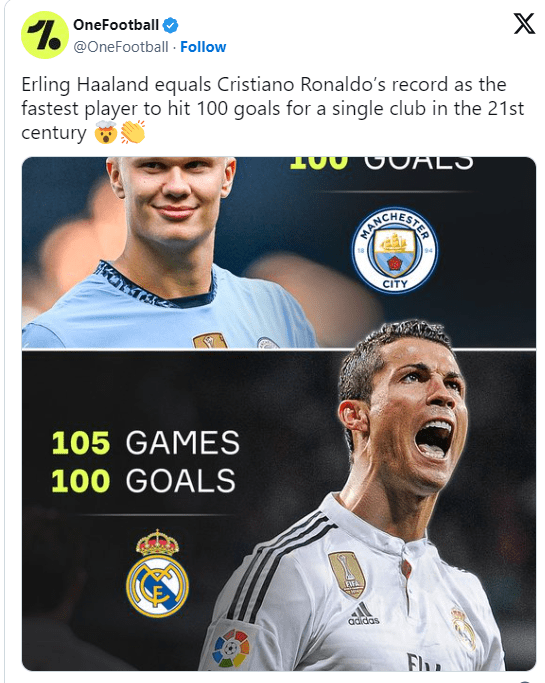545x683 pixels.
Task: Open the X logo link
Action: 524,24
